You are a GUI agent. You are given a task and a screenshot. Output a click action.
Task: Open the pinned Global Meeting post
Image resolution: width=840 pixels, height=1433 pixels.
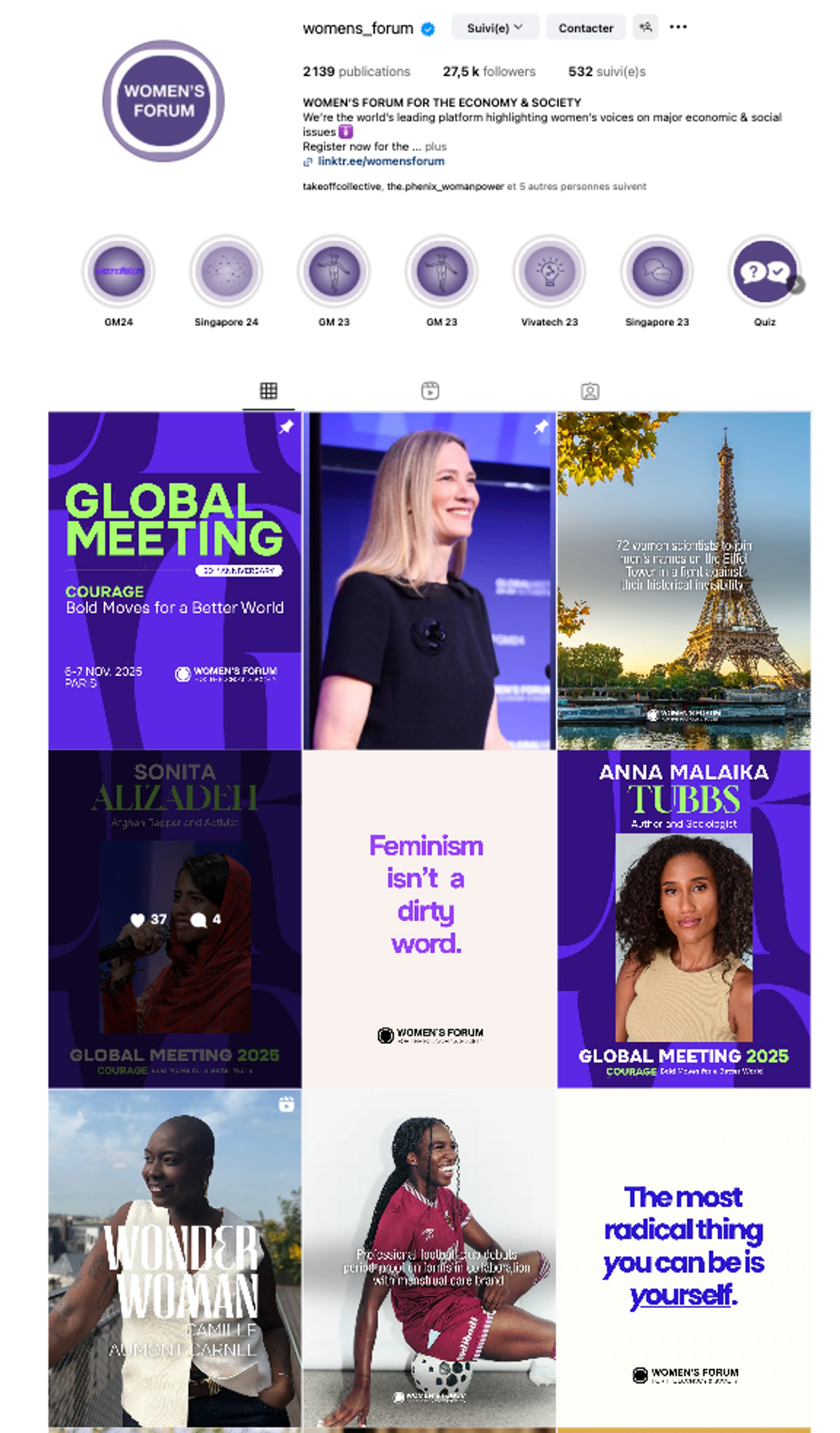click(174, 580)
